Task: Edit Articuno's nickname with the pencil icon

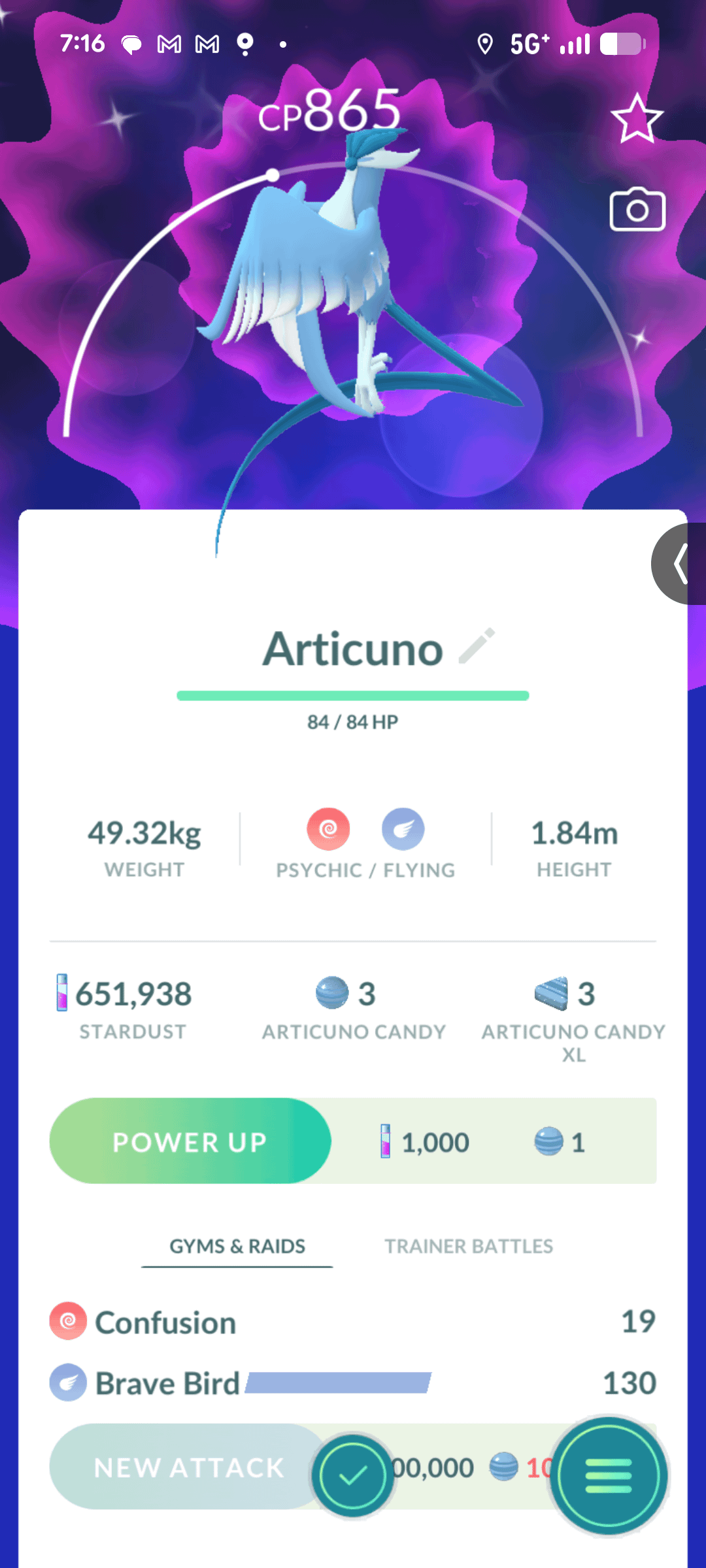Action: click(477, 646)
